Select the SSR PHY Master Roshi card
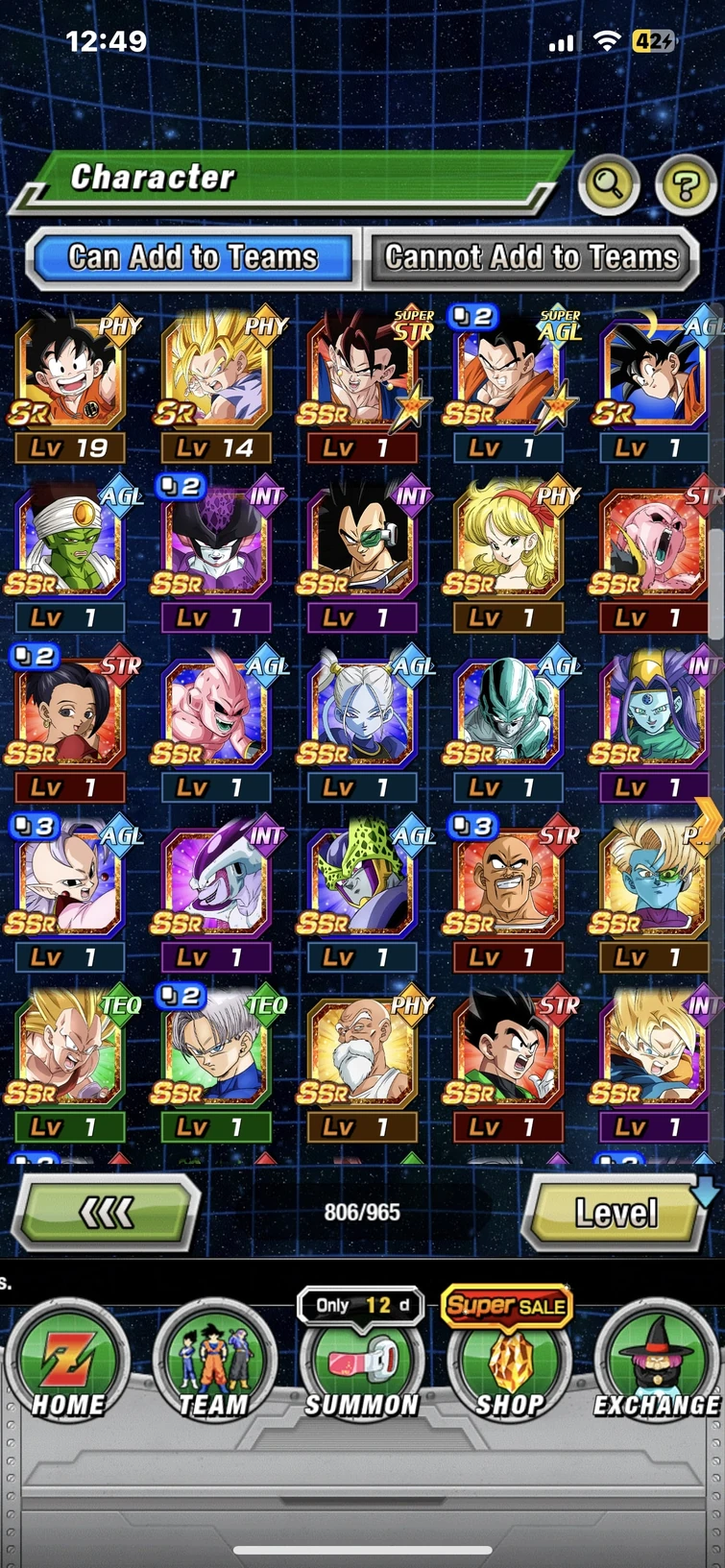 pyautogui.click(x=362, y=1066)
